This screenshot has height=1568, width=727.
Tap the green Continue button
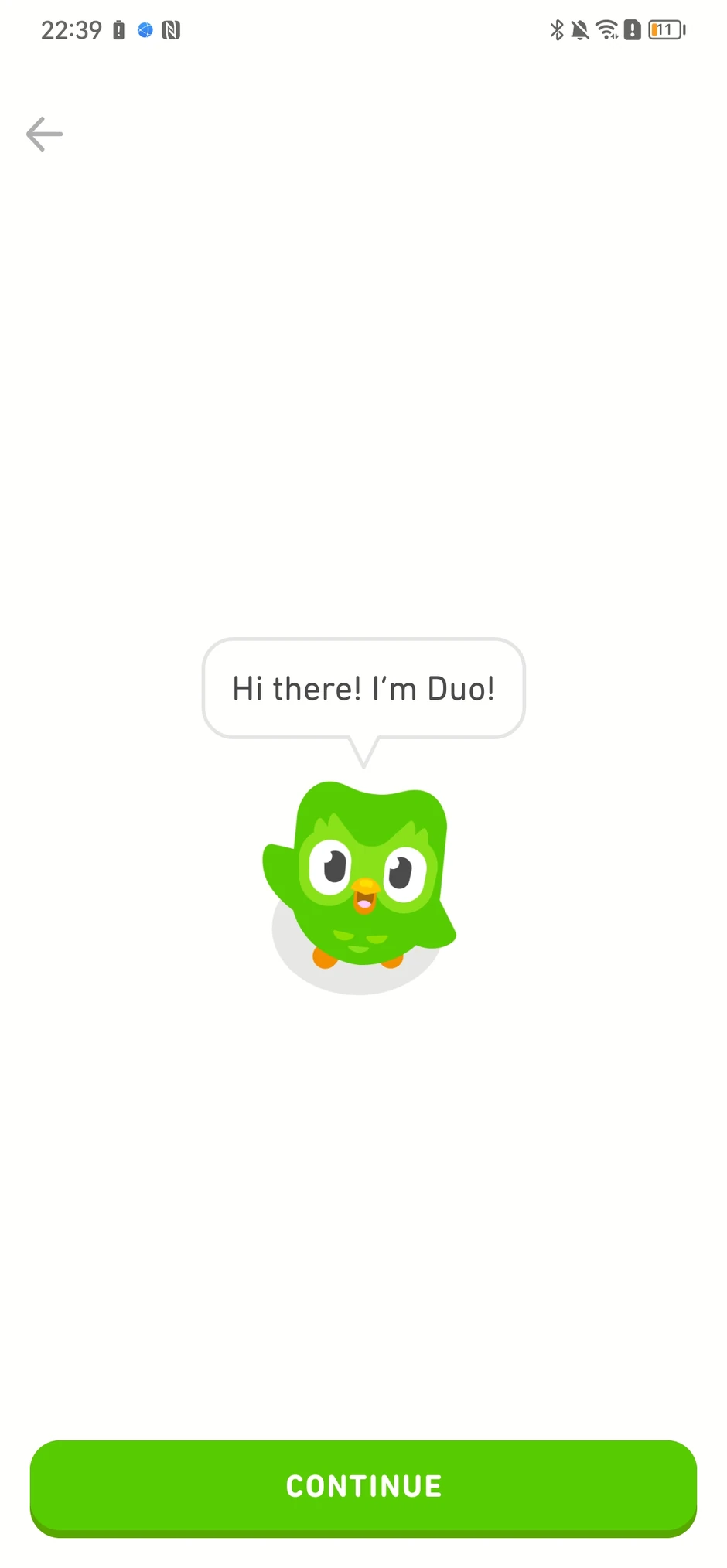(363, 1485)
